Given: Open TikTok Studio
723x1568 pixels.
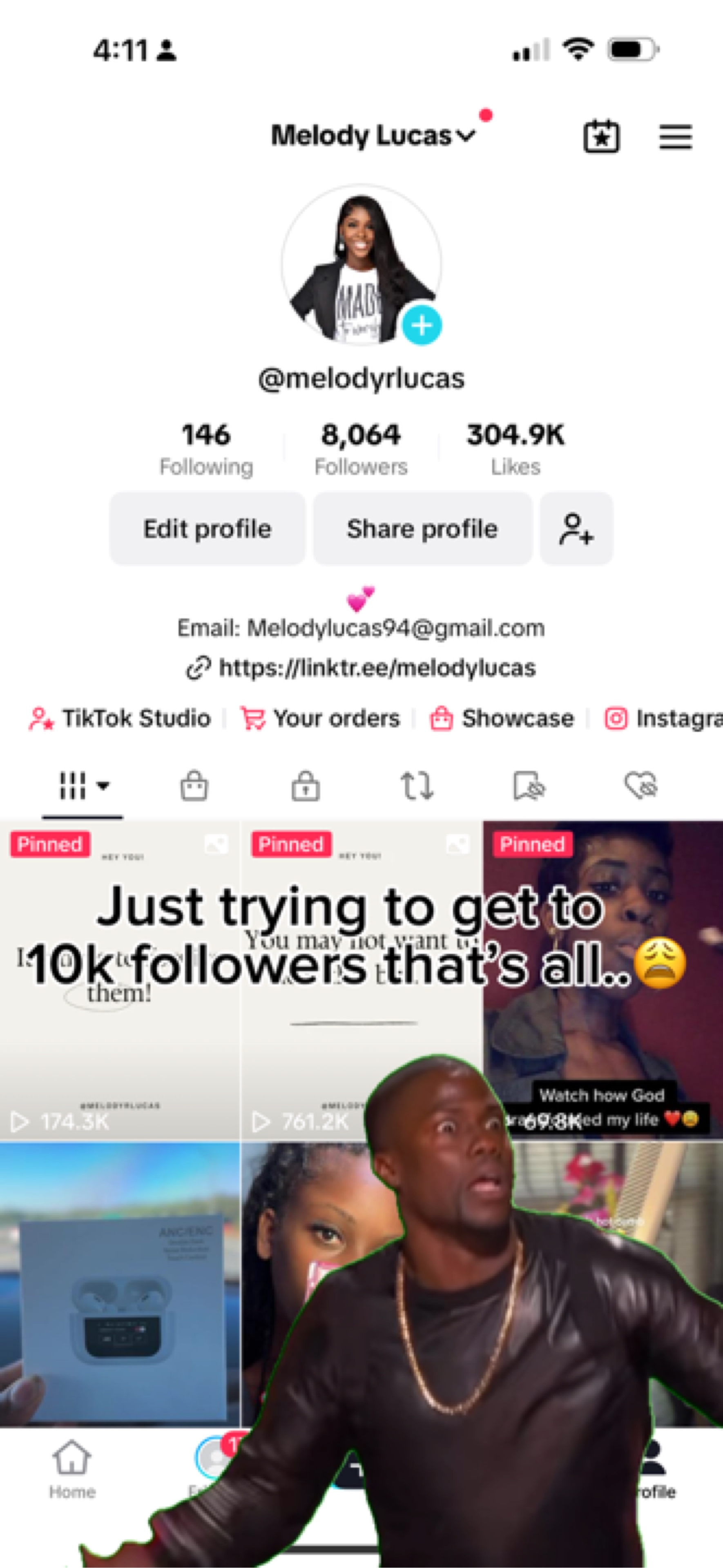Looking at the screenshot, I should point(120,718).
